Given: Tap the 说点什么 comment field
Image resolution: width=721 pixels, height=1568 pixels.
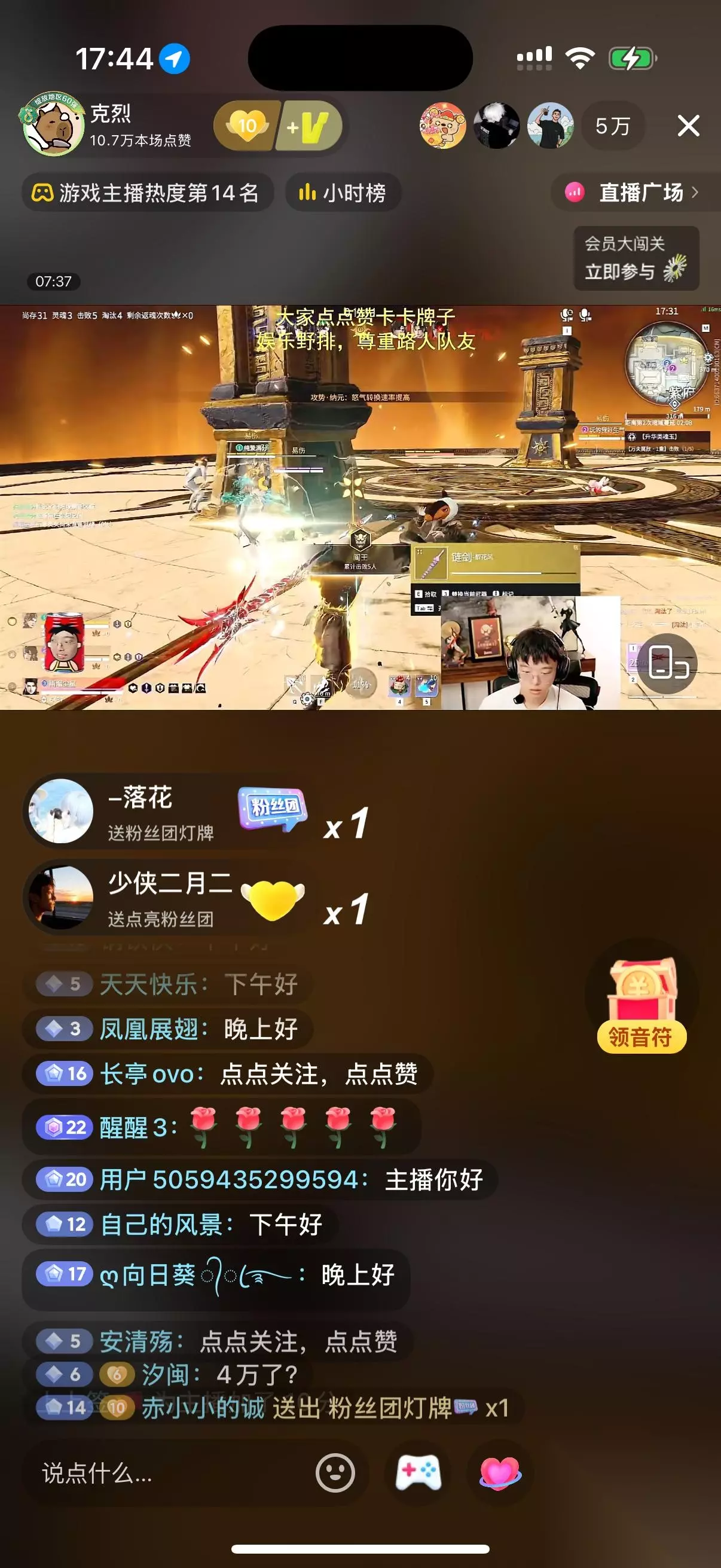Looking at the screenshot, I should (x=163, y=1474).
